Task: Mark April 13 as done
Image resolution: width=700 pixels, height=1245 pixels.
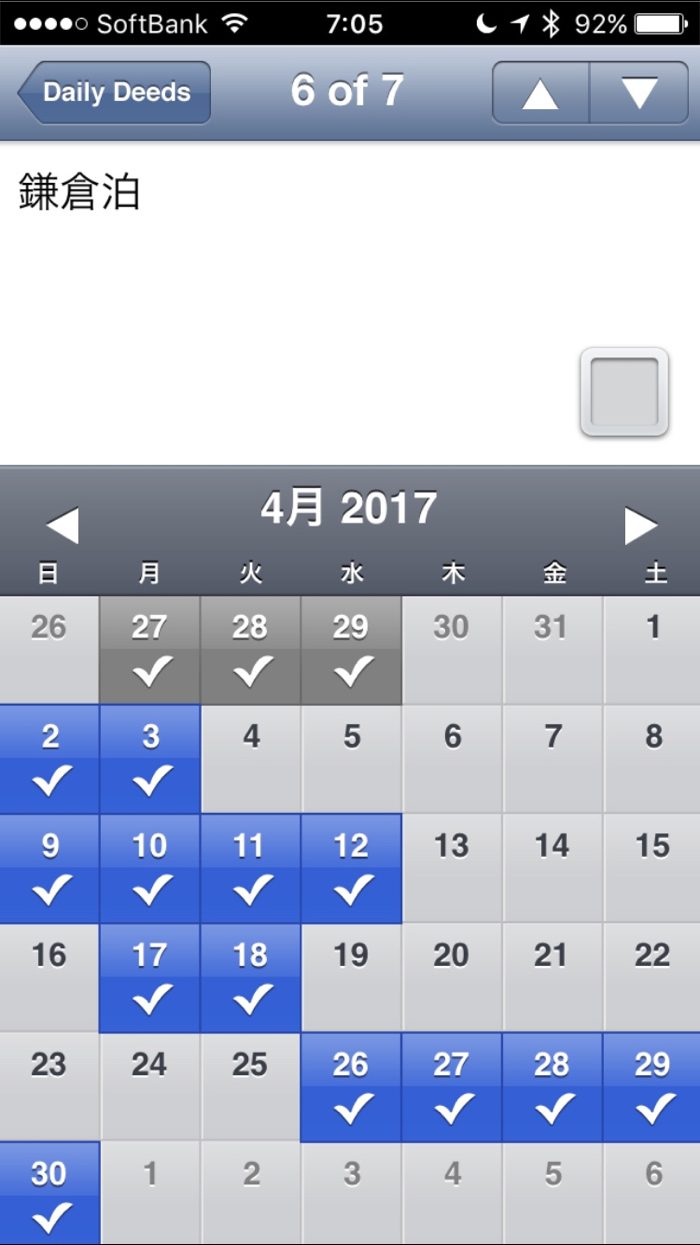Action: pos(452,868)
